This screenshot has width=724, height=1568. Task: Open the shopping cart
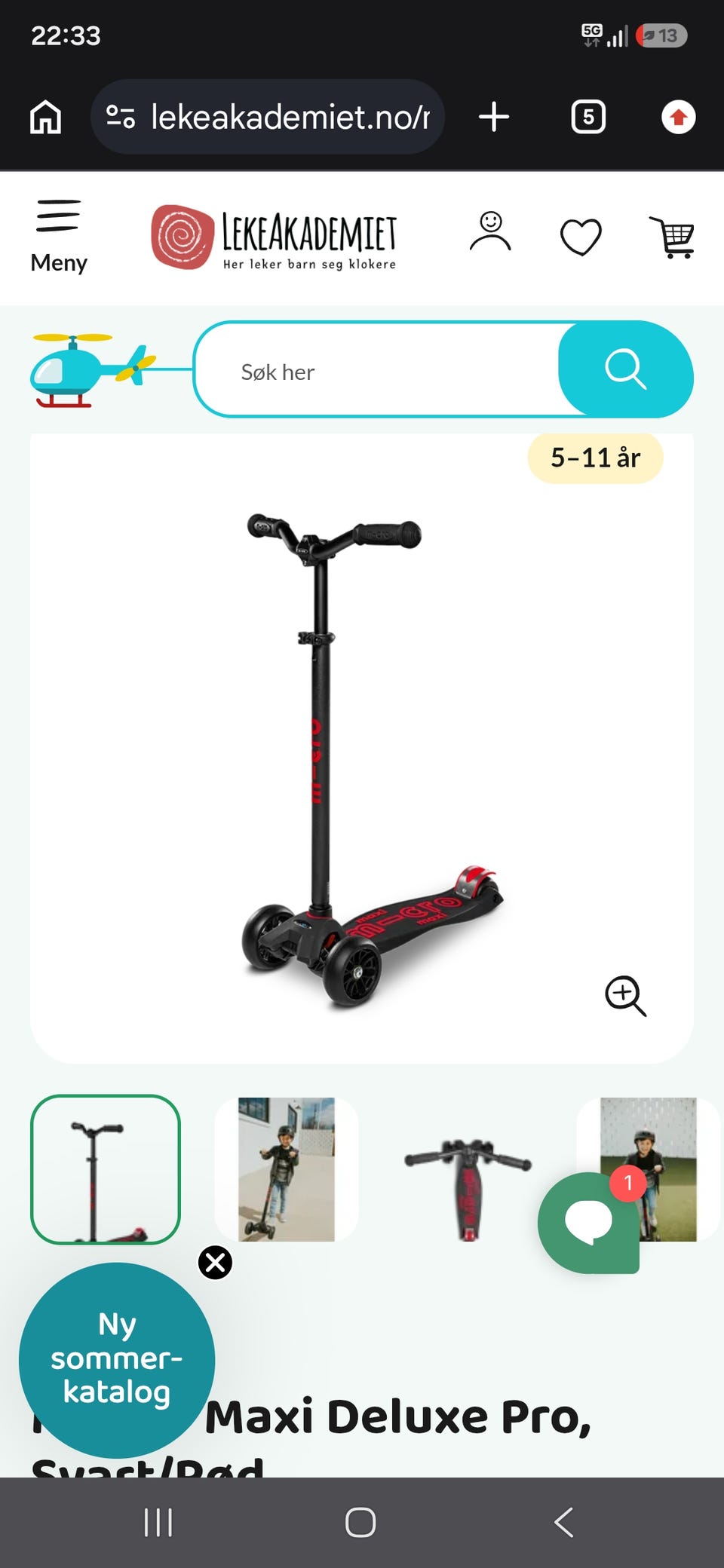click(673, 237)
